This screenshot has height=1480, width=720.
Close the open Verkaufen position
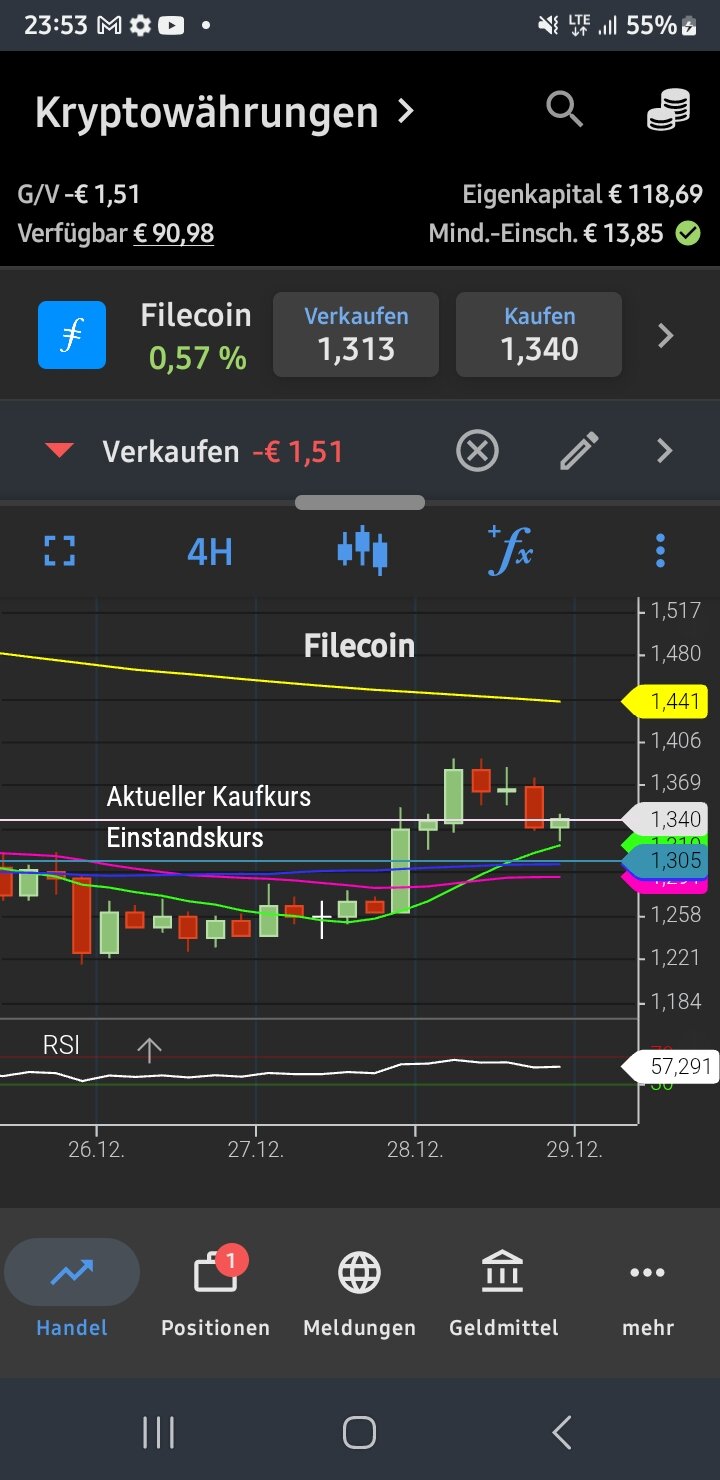(477, 451)
